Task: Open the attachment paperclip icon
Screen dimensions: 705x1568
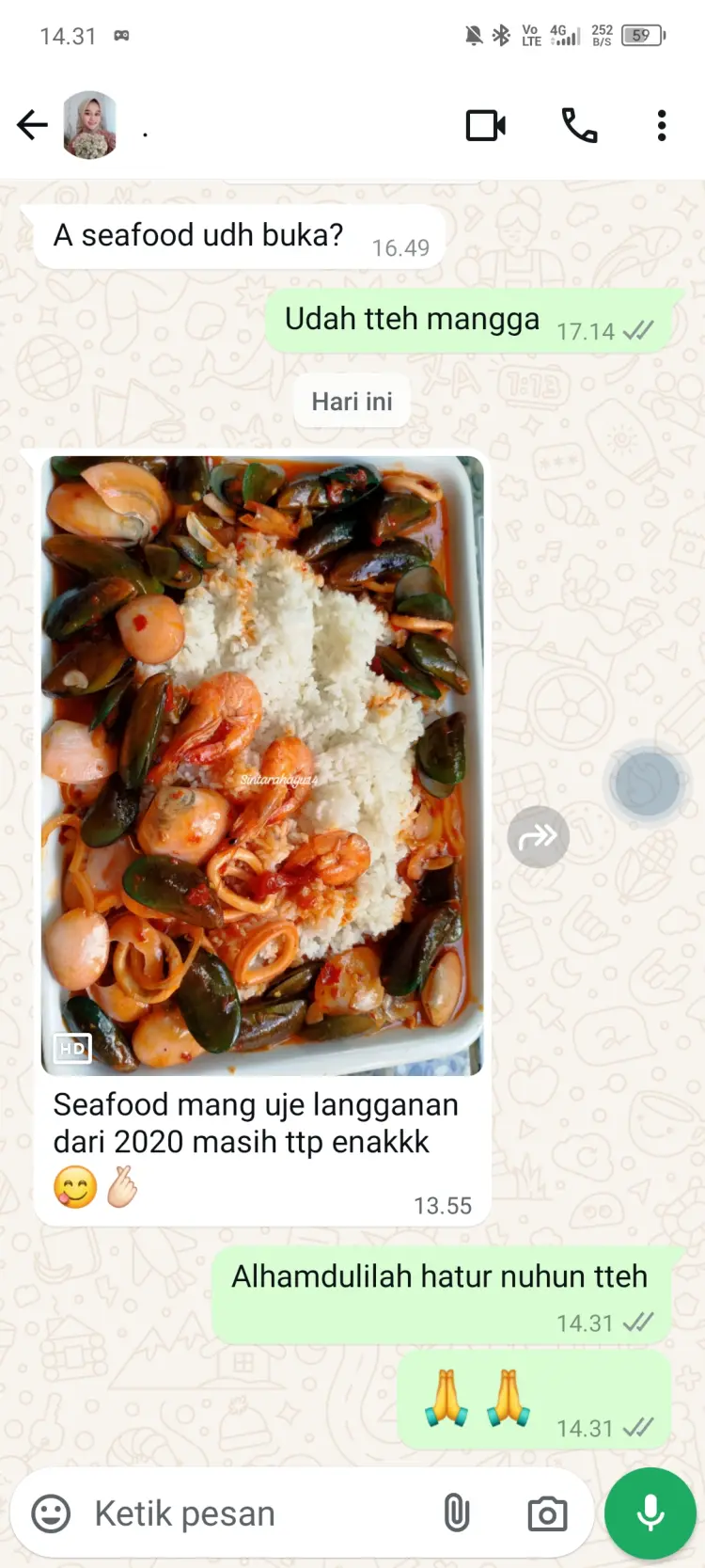Action: click(457, 1513)
